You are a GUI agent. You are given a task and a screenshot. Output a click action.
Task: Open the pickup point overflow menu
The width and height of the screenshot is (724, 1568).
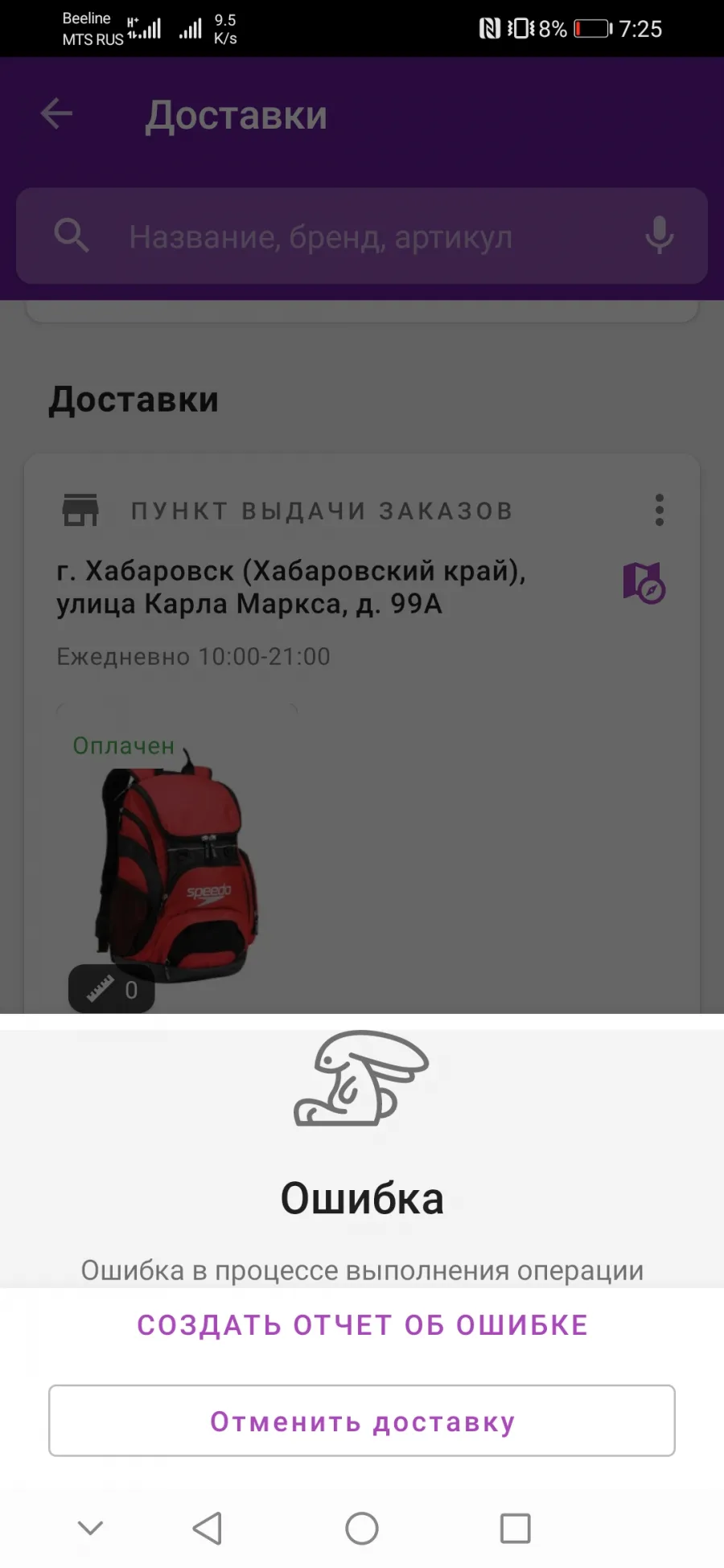pos(660,511)
